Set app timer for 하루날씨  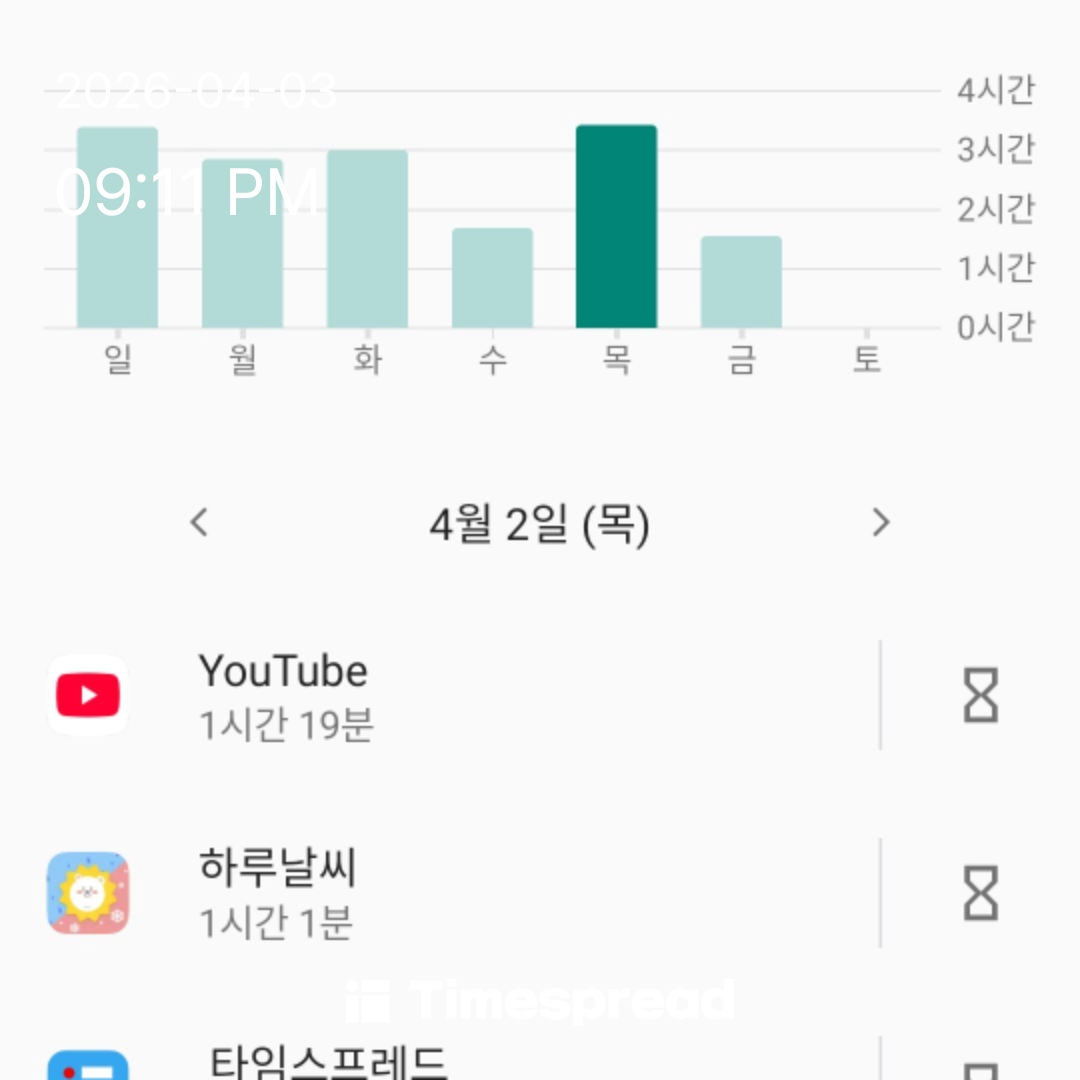coord(980,893)
